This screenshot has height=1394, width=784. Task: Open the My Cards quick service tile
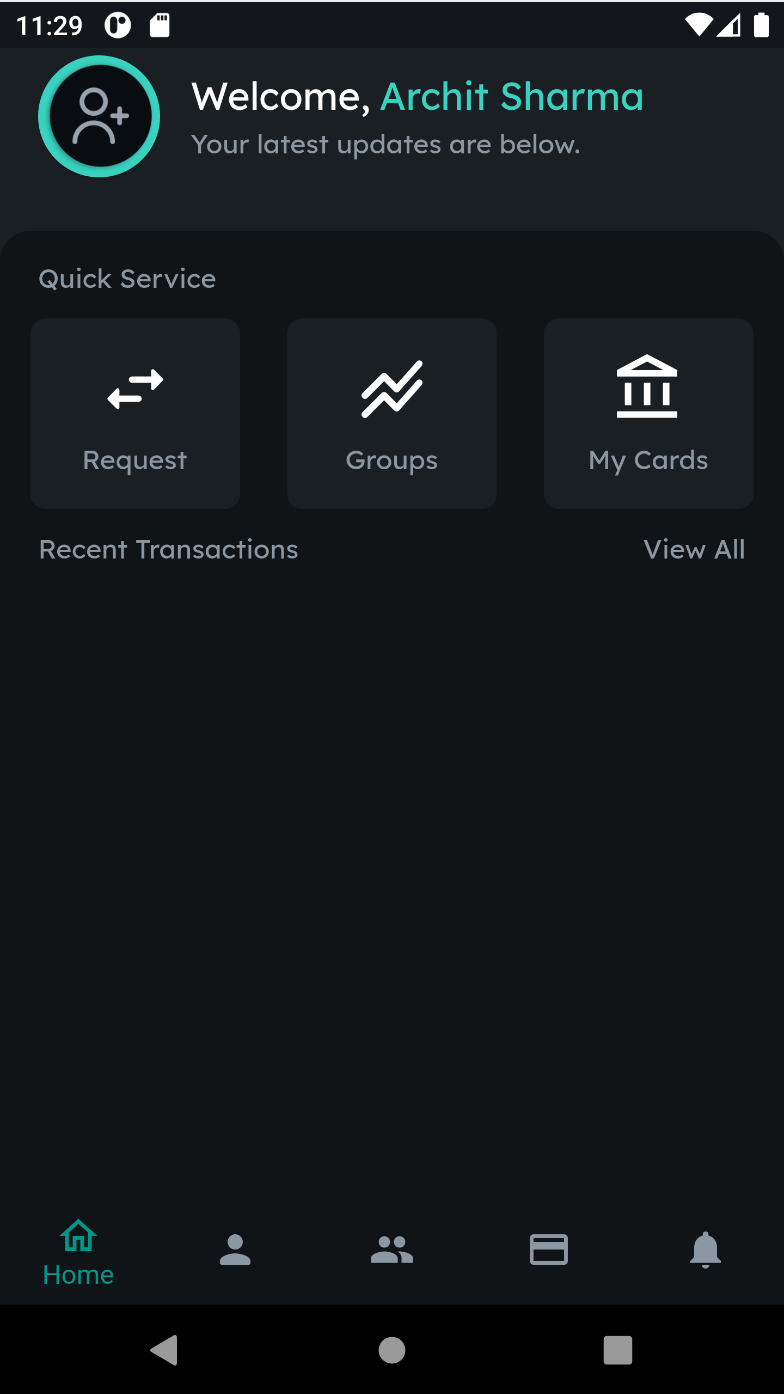(648, 413)
